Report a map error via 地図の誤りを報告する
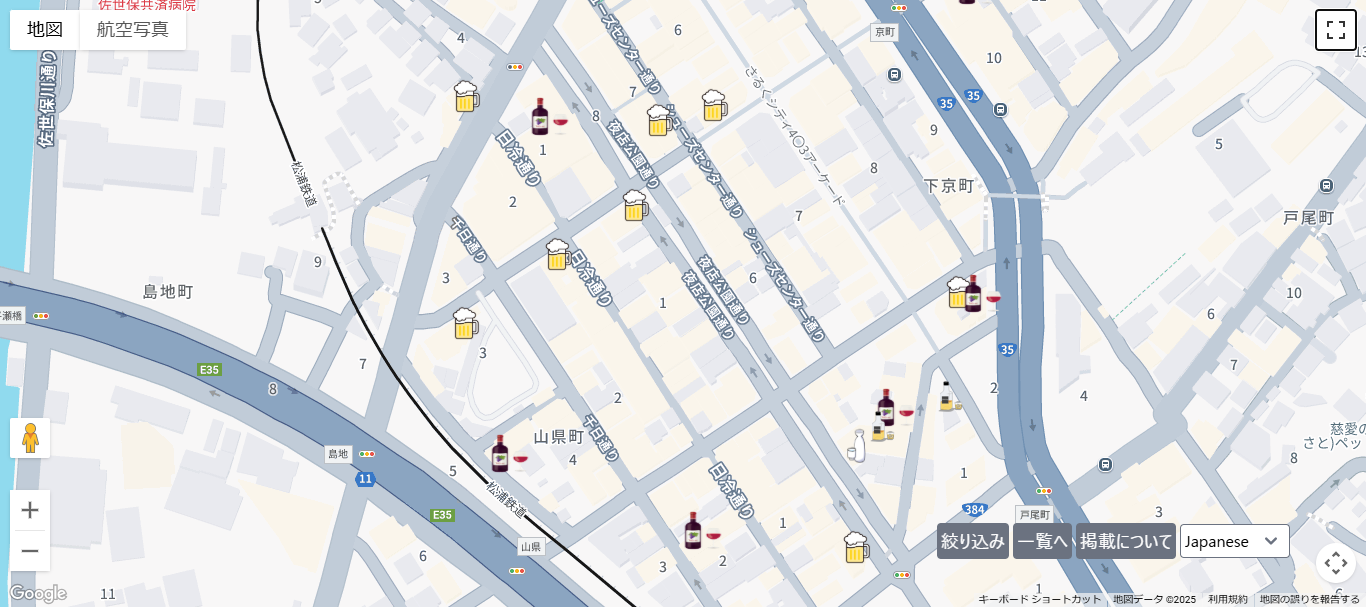1366x607 pixels. pyautogui.click(x=1309, y=599)
